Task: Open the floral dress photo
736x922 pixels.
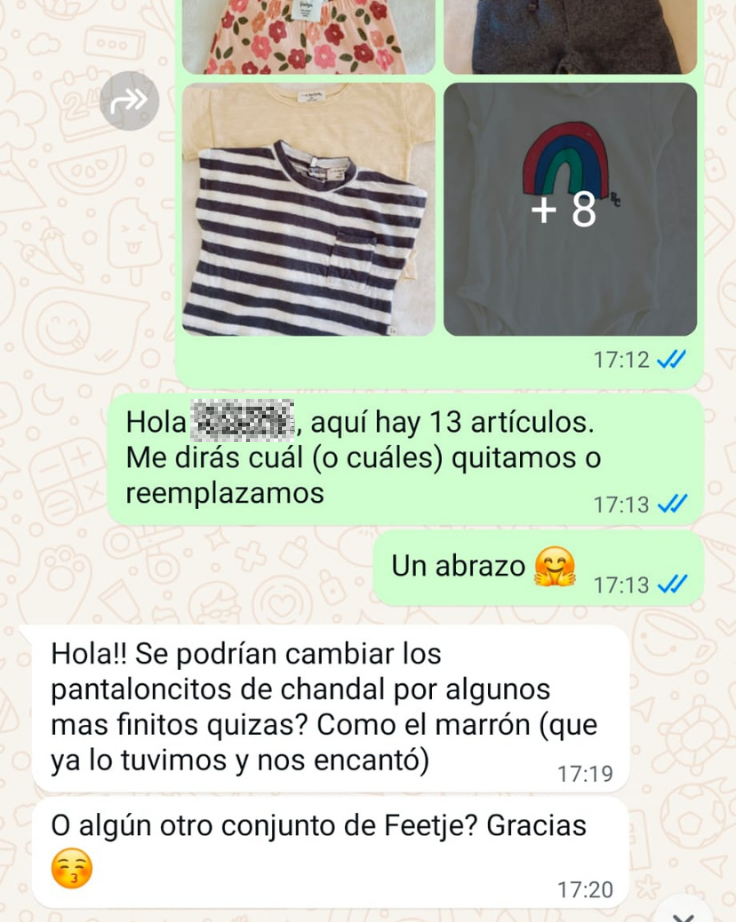Action: (308, 38)
